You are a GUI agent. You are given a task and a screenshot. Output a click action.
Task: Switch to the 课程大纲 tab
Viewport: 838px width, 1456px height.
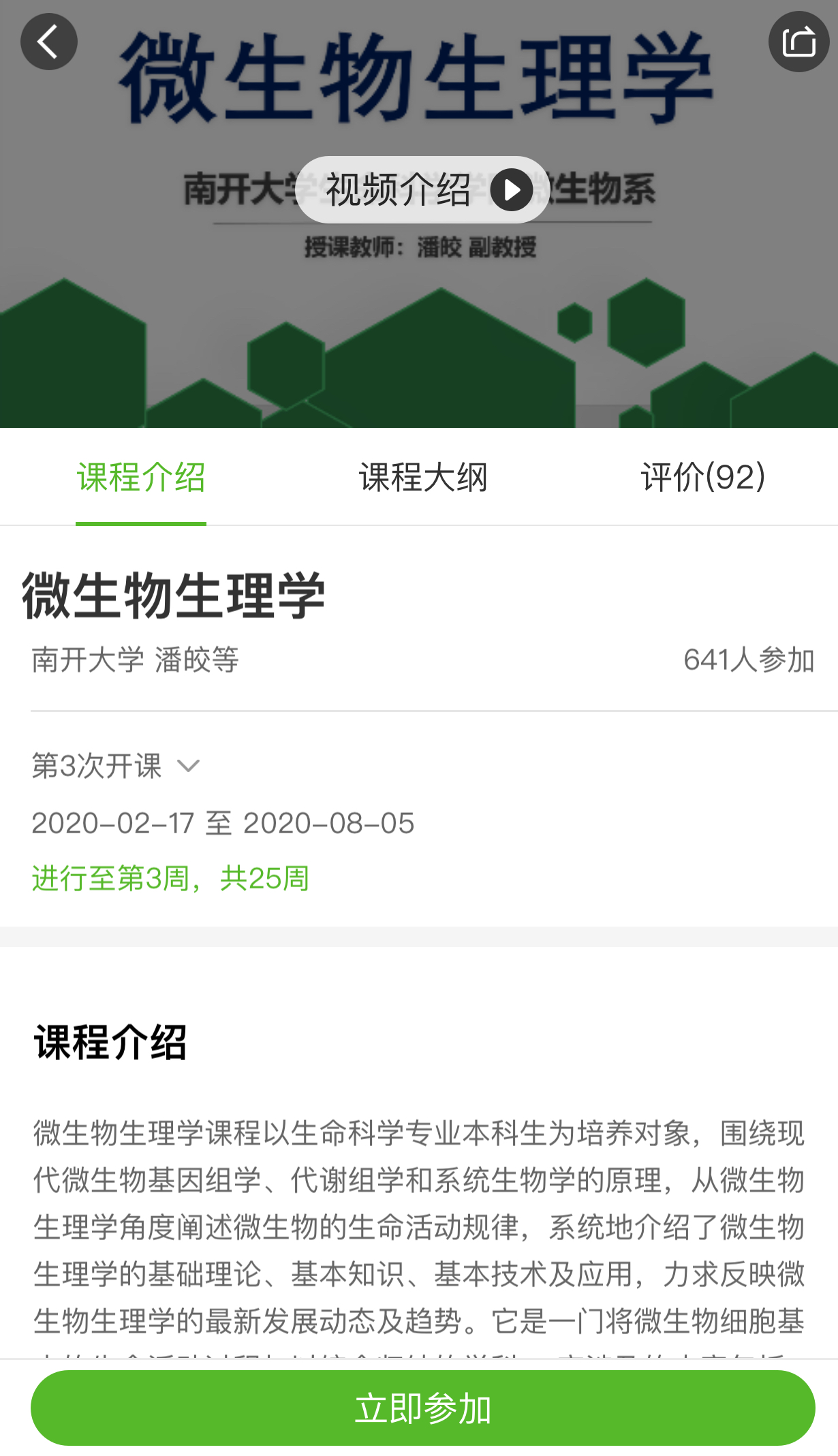[423, 477]
